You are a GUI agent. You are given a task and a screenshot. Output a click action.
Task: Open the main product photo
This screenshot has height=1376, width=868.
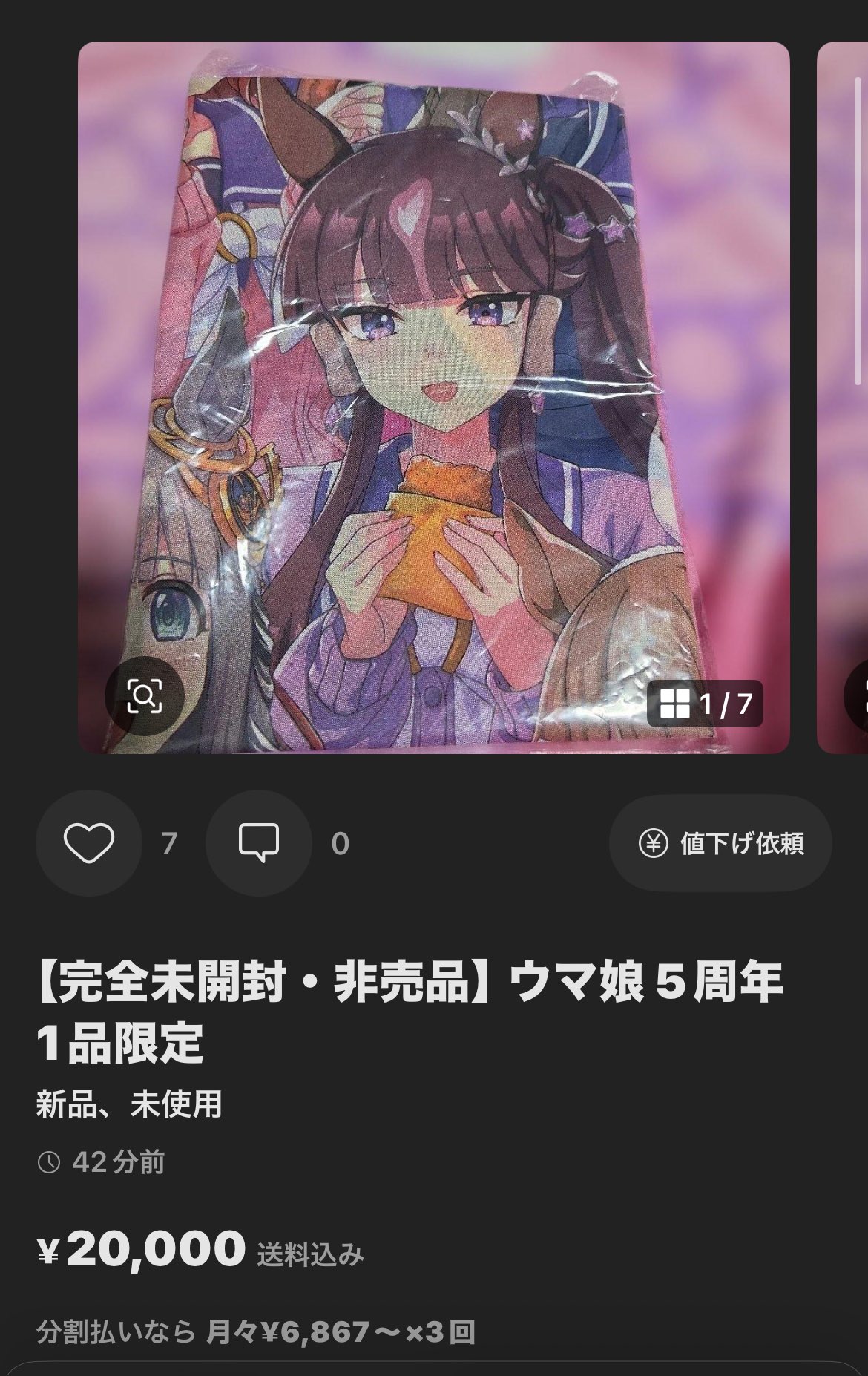pos(433,371)
